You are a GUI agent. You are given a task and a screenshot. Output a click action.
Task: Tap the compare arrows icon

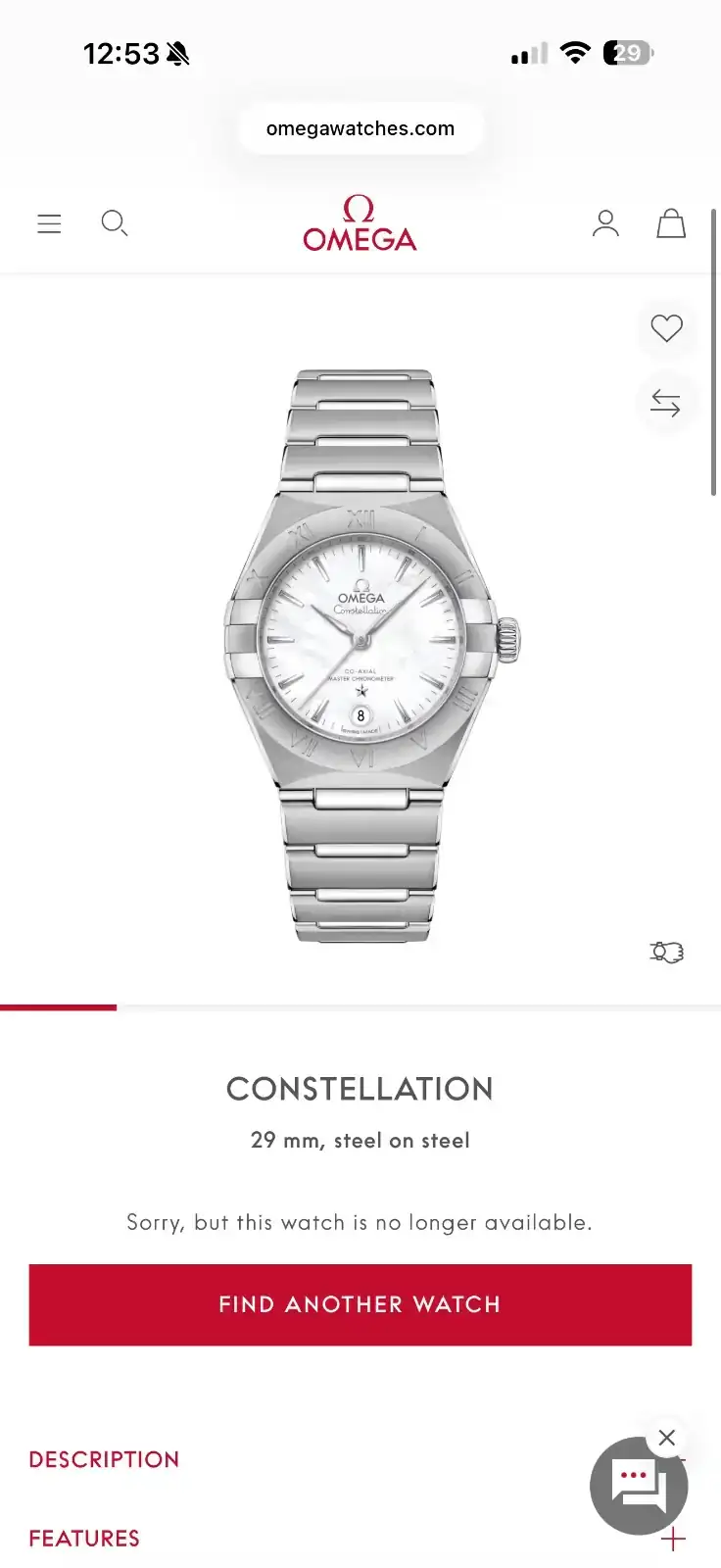coord(665,403)
